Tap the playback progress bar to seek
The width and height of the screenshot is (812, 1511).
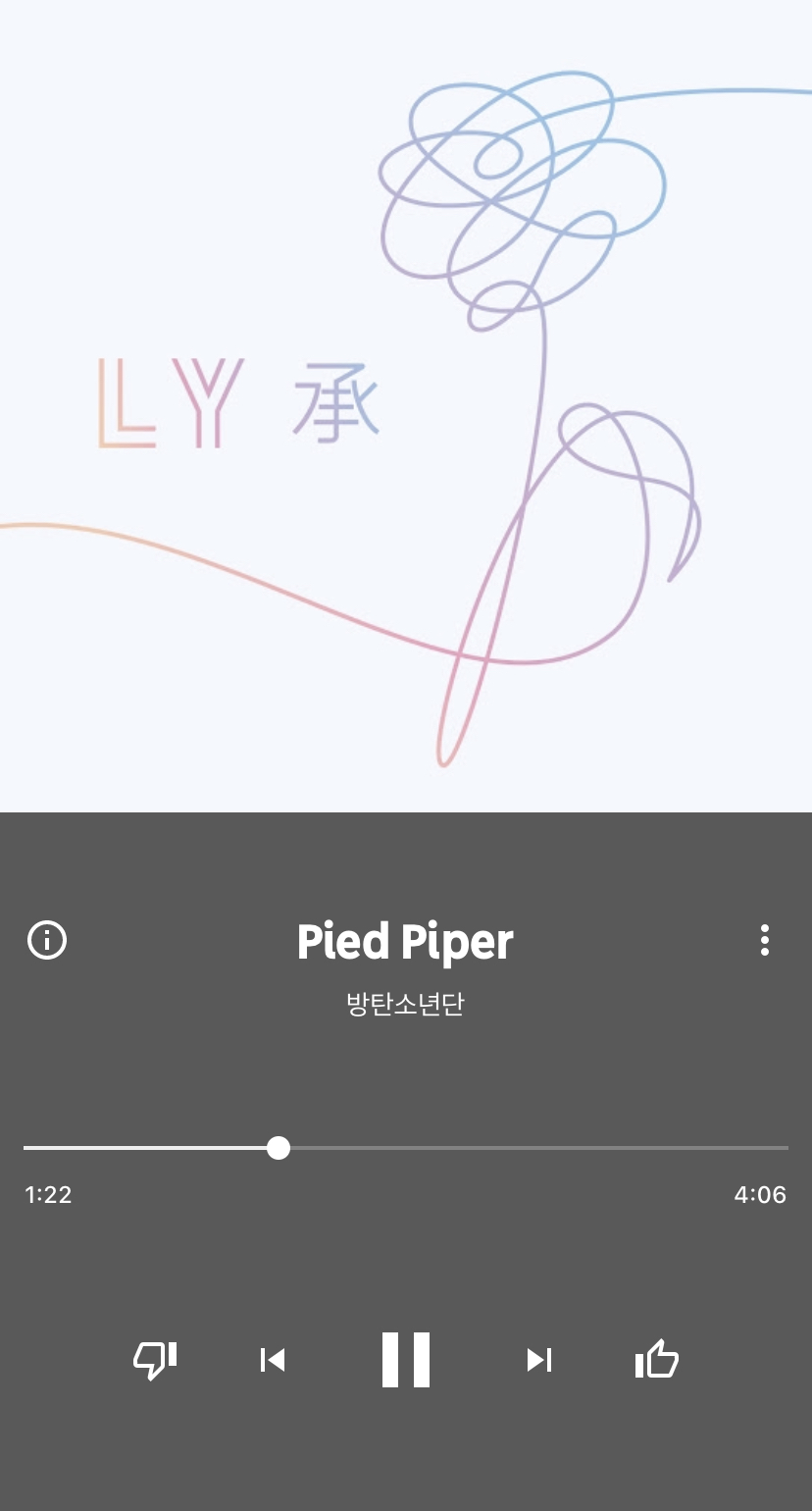(x=530, y=1147)
